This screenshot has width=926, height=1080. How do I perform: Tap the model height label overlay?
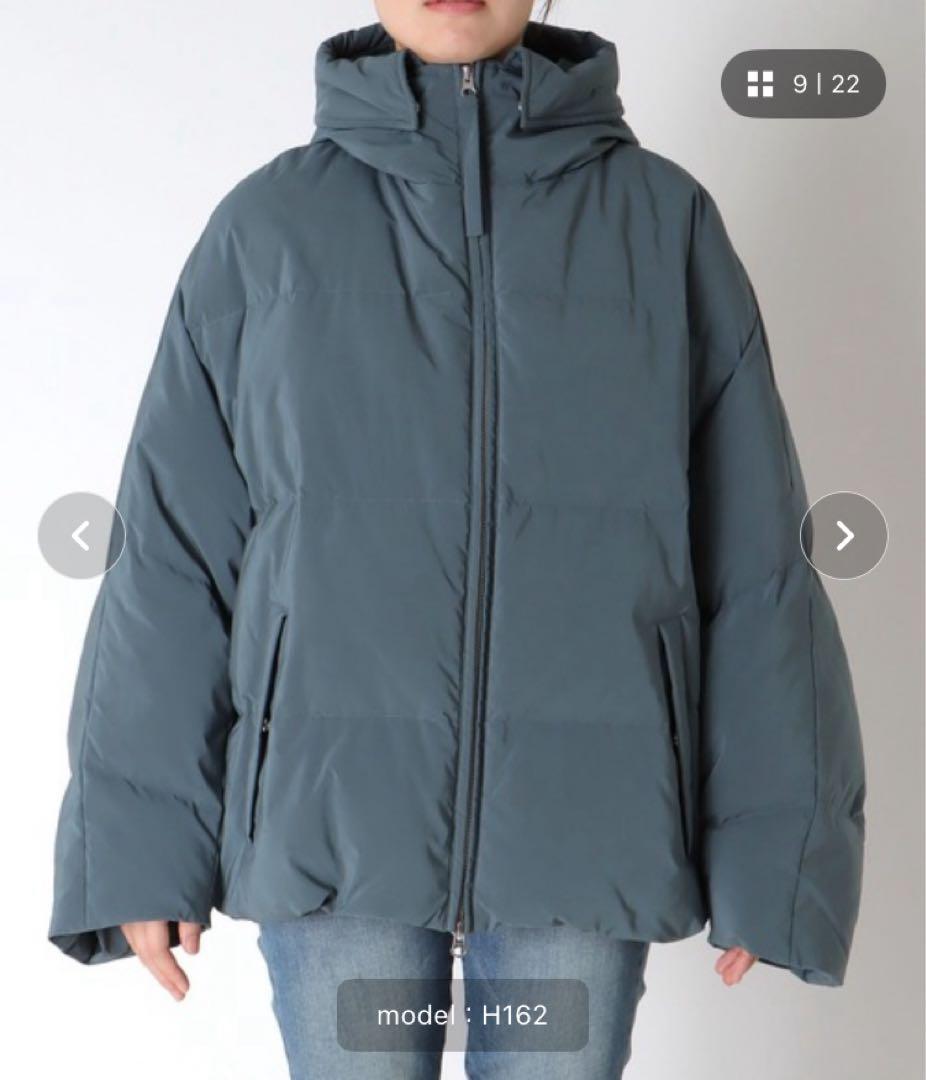pyautogui.click(x=460, y=1013)
